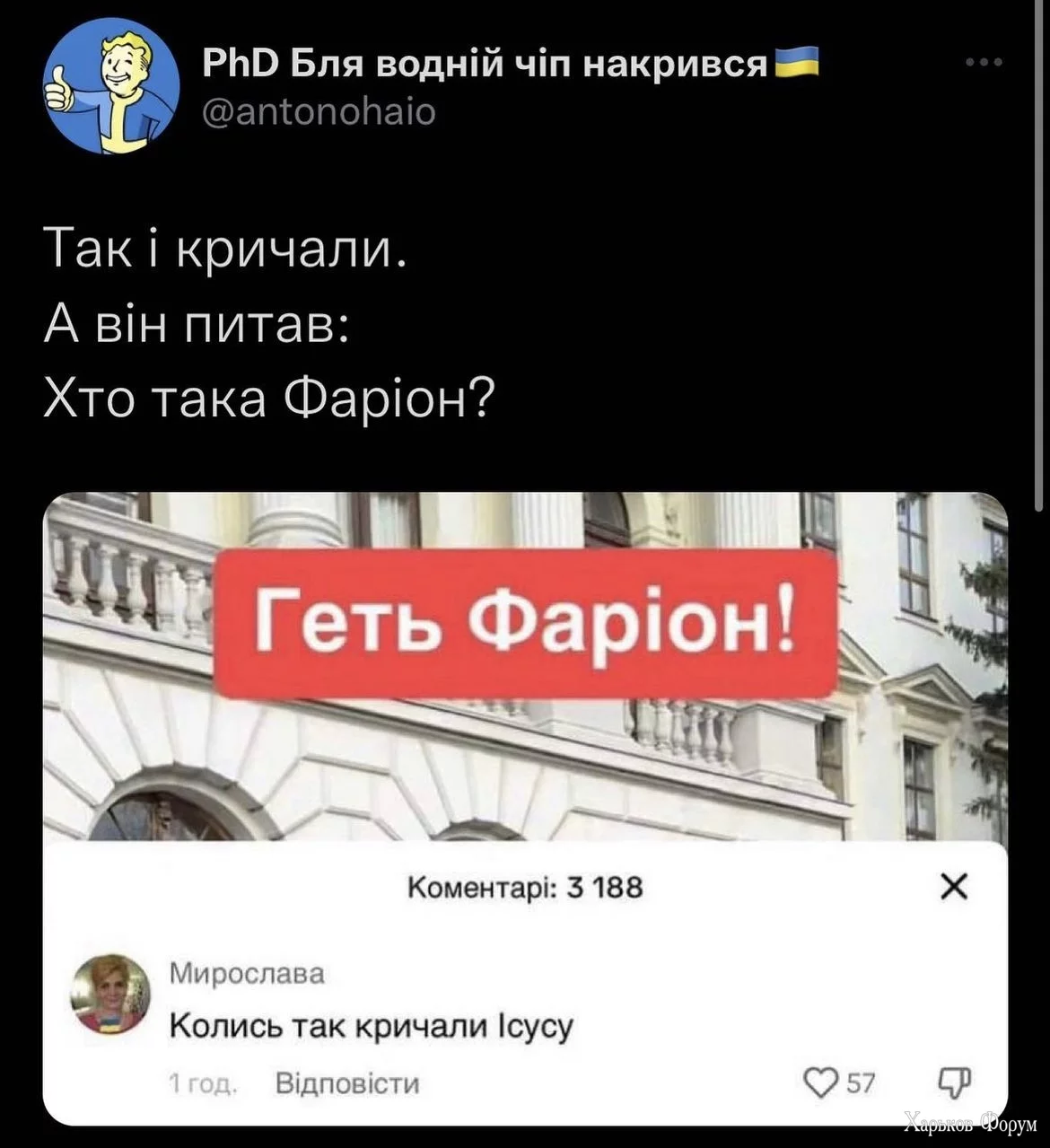Open the tweet's three-dot overflow menu

[x=984, y=63]
